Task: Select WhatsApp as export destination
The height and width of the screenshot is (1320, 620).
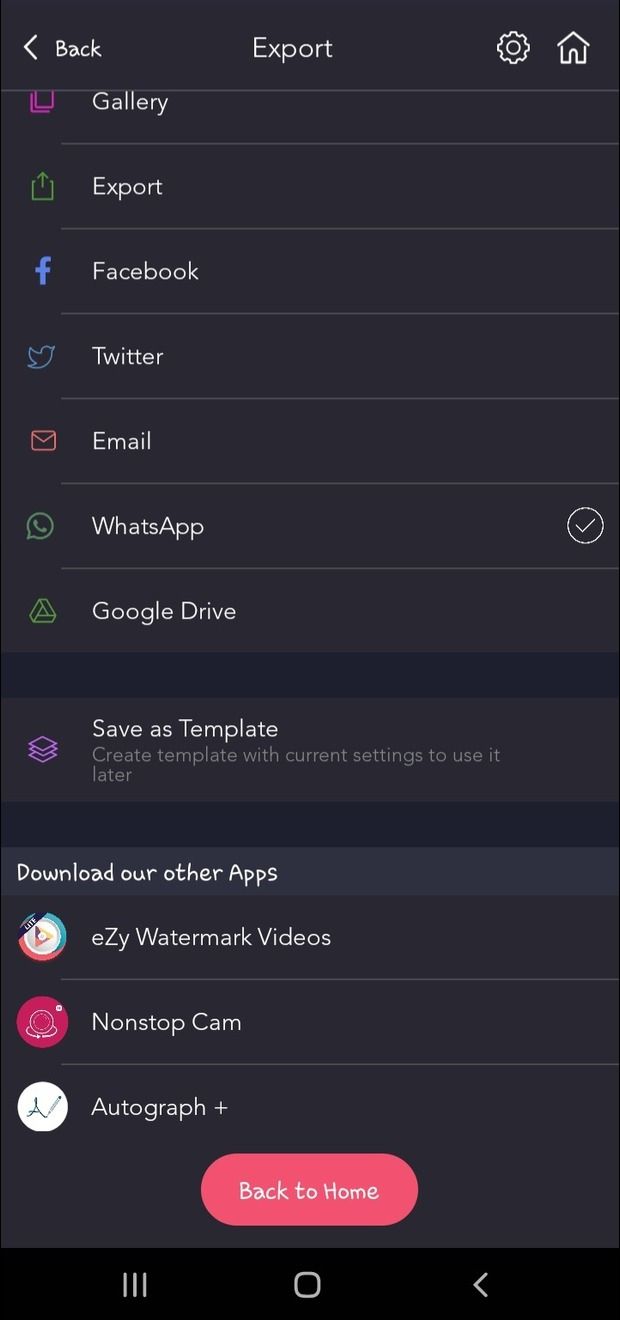Action: tap(310, 526)
